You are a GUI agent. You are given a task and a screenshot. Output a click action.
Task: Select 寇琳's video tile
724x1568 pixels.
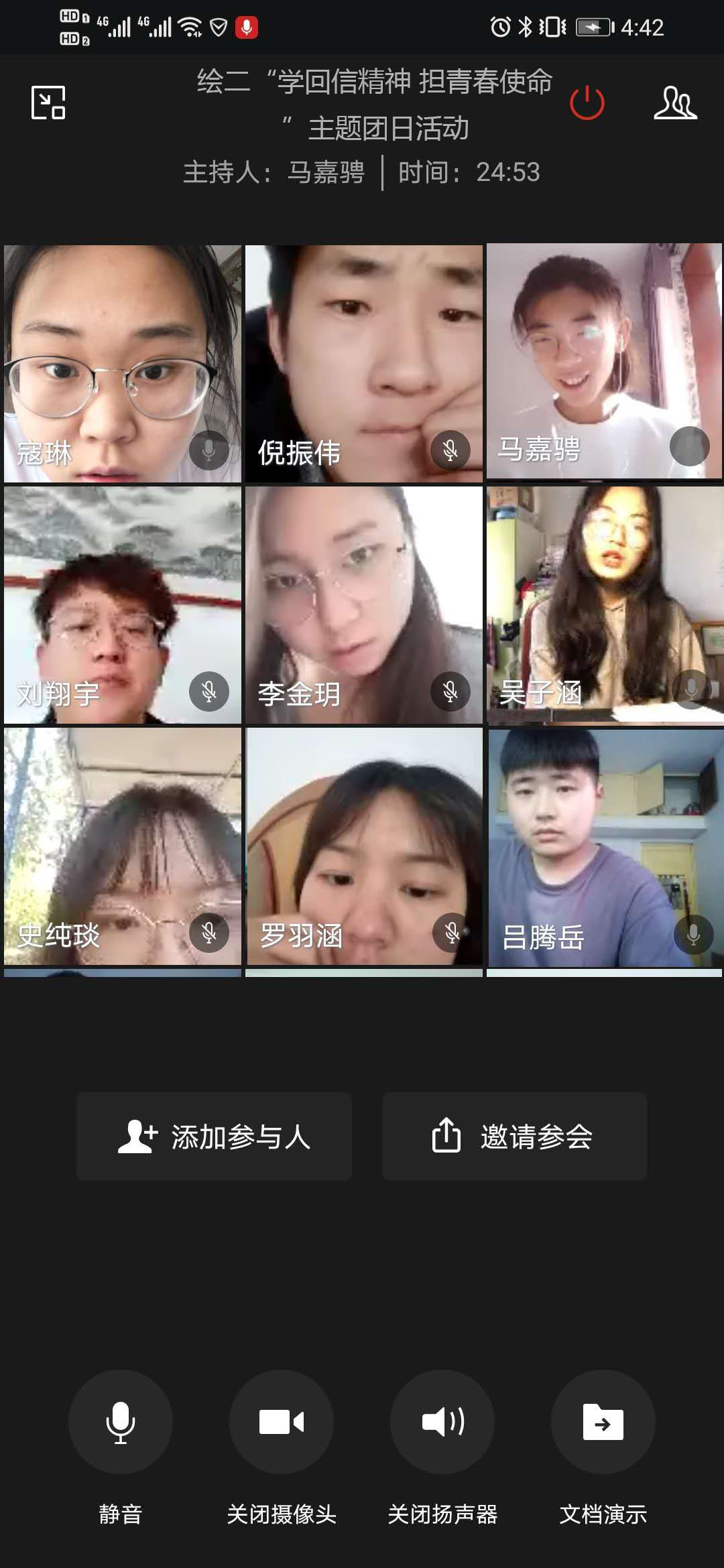(123, 363)
